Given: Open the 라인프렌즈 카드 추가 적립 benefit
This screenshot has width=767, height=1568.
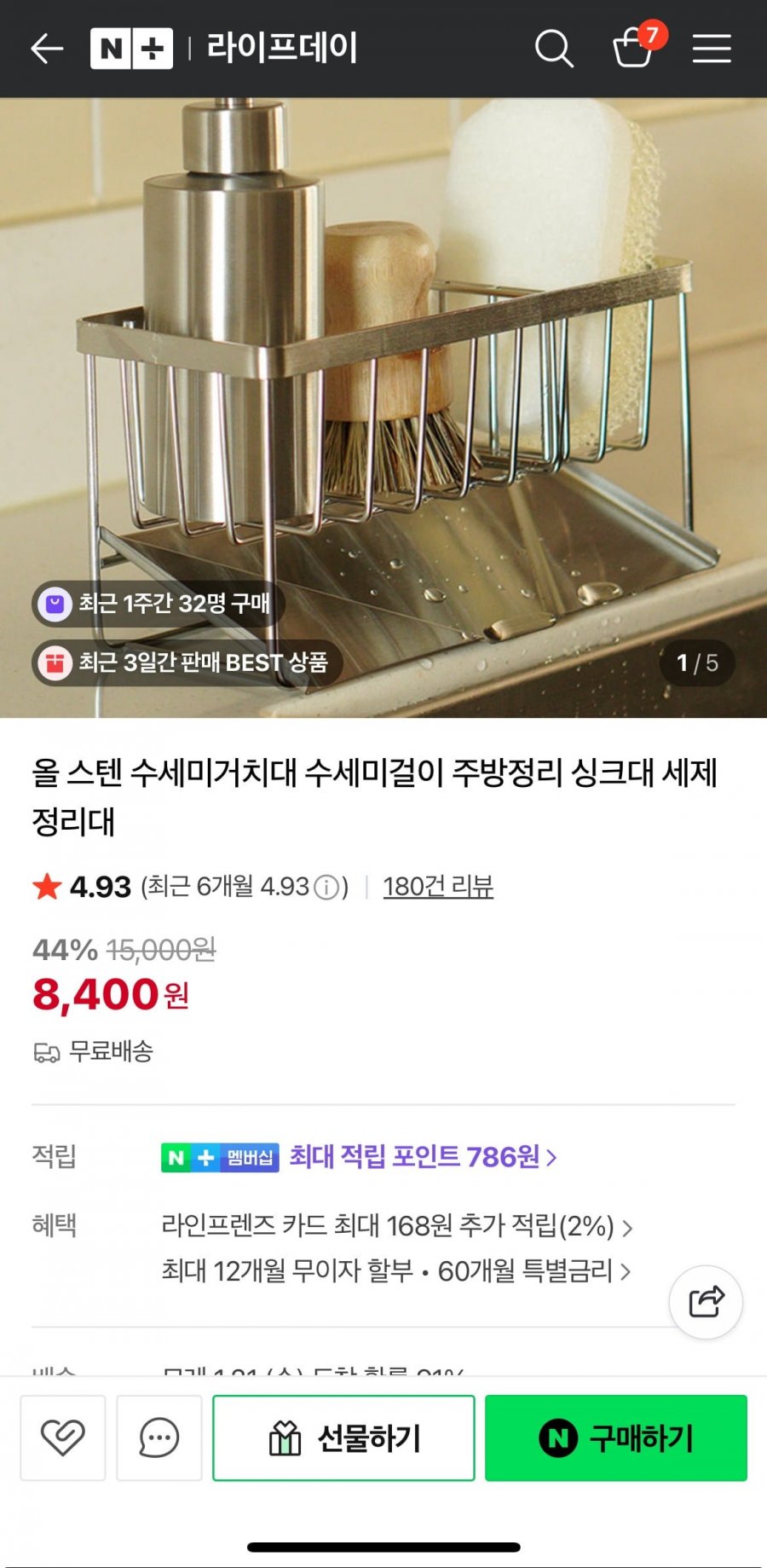Looking at the screenshot, I should pos(397,1226).
